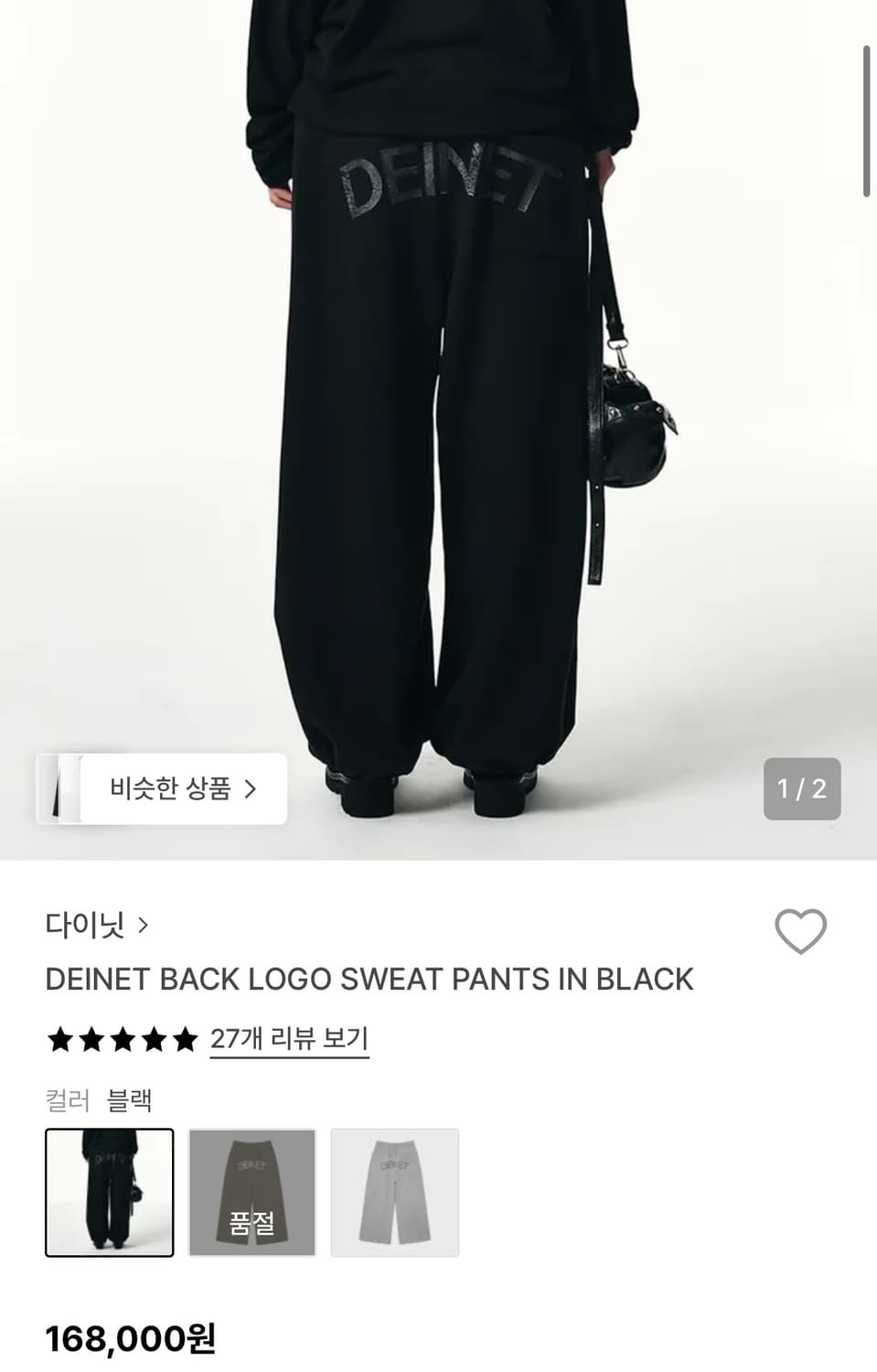877x1372 pixels.
Task: Click the sold-out 품절 khaki color option
Action: click(252, 1193)
